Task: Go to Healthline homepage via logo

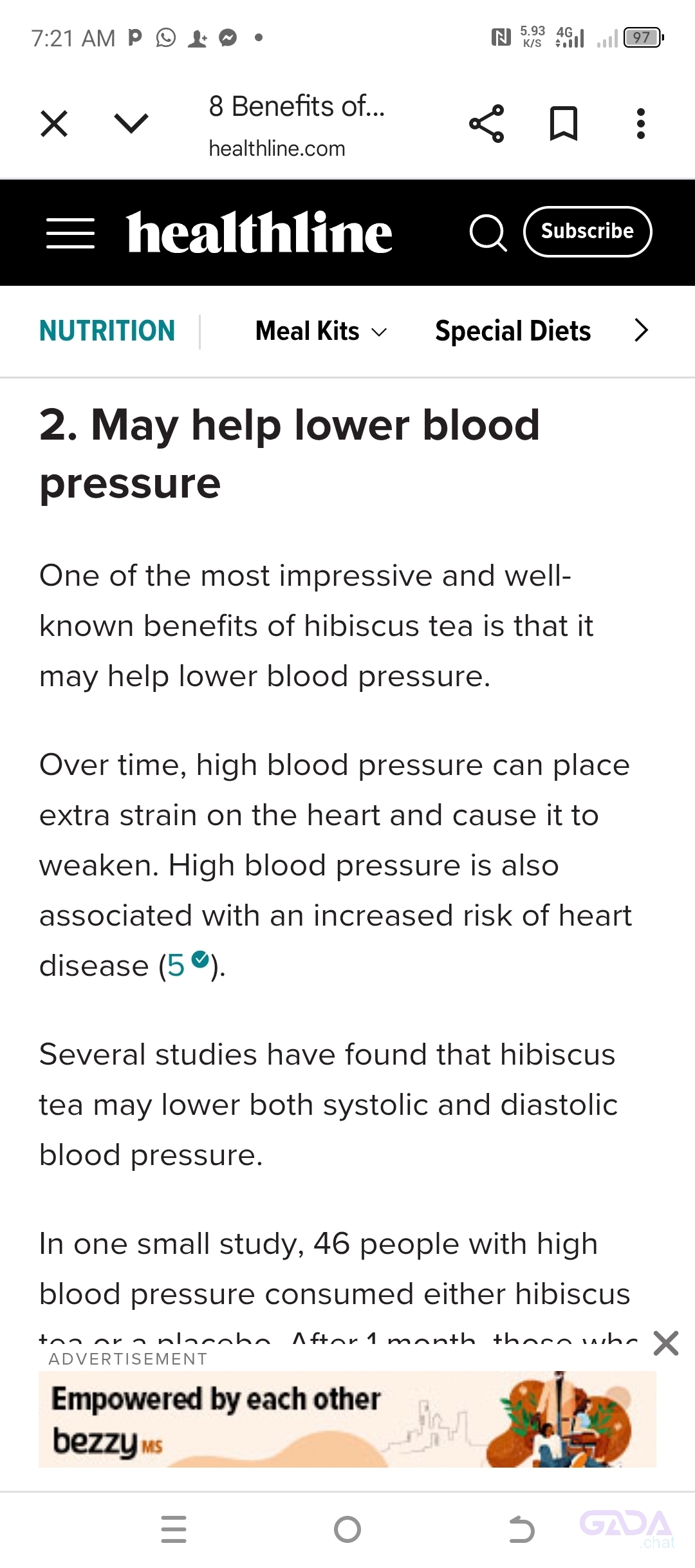Action: tap(259, 232)
